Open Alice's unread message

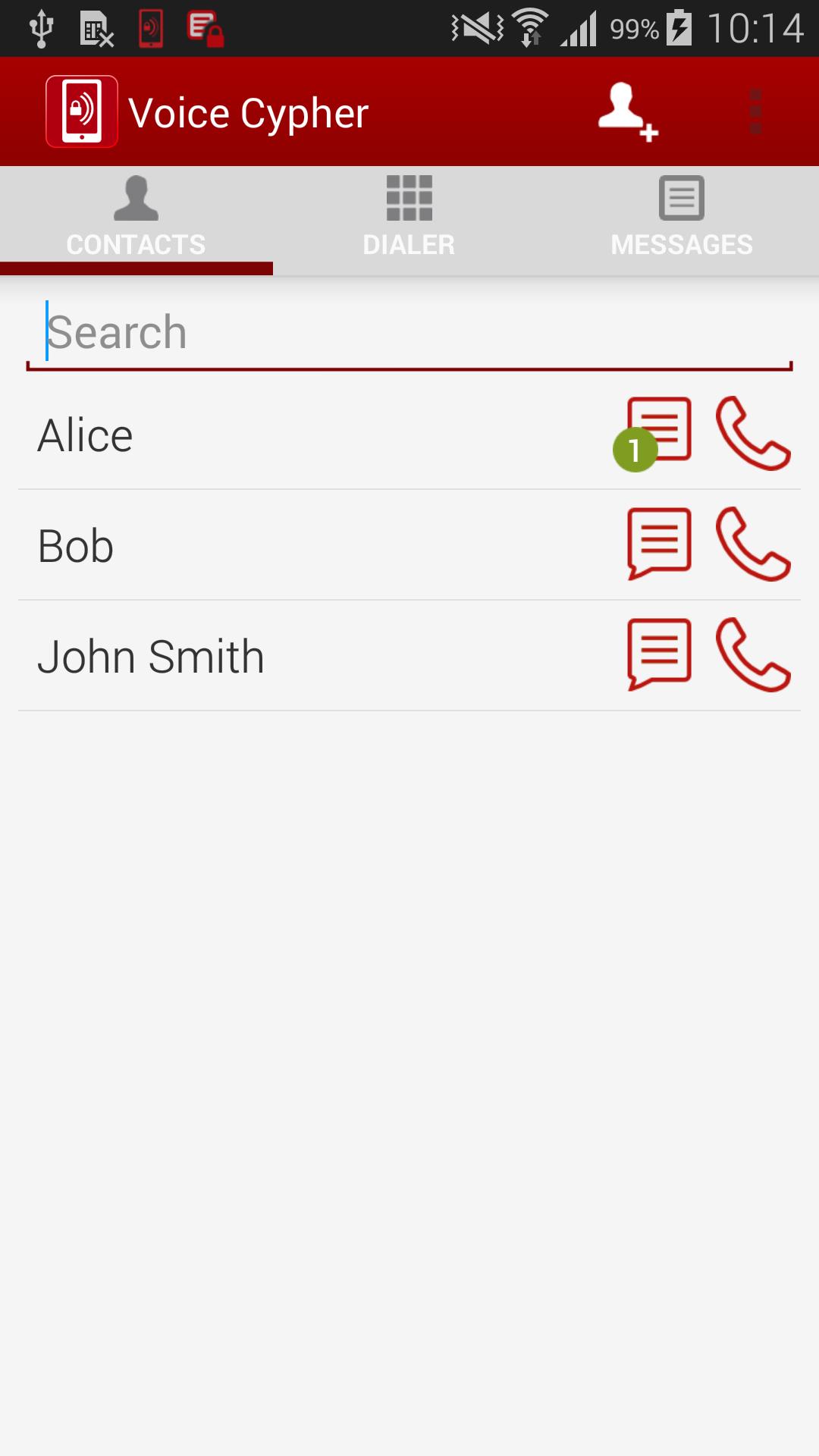click(658, 432)
